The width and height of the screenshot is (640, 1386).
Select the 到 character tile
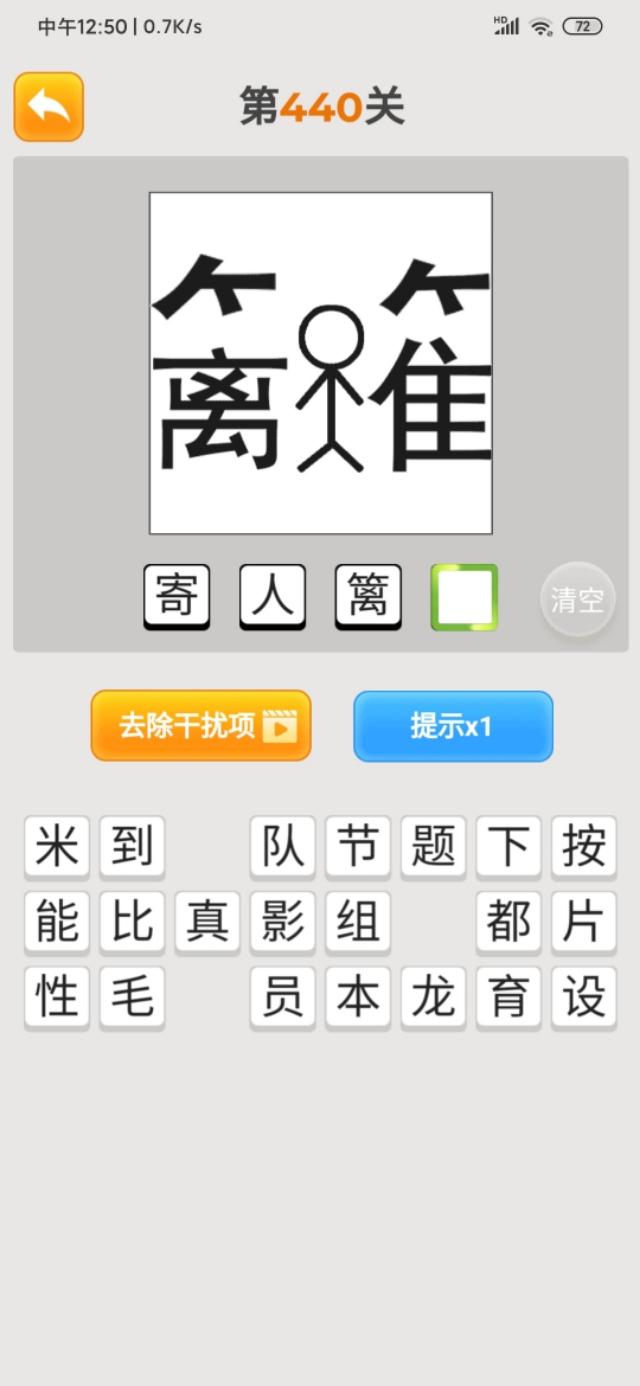click(132, 847)
